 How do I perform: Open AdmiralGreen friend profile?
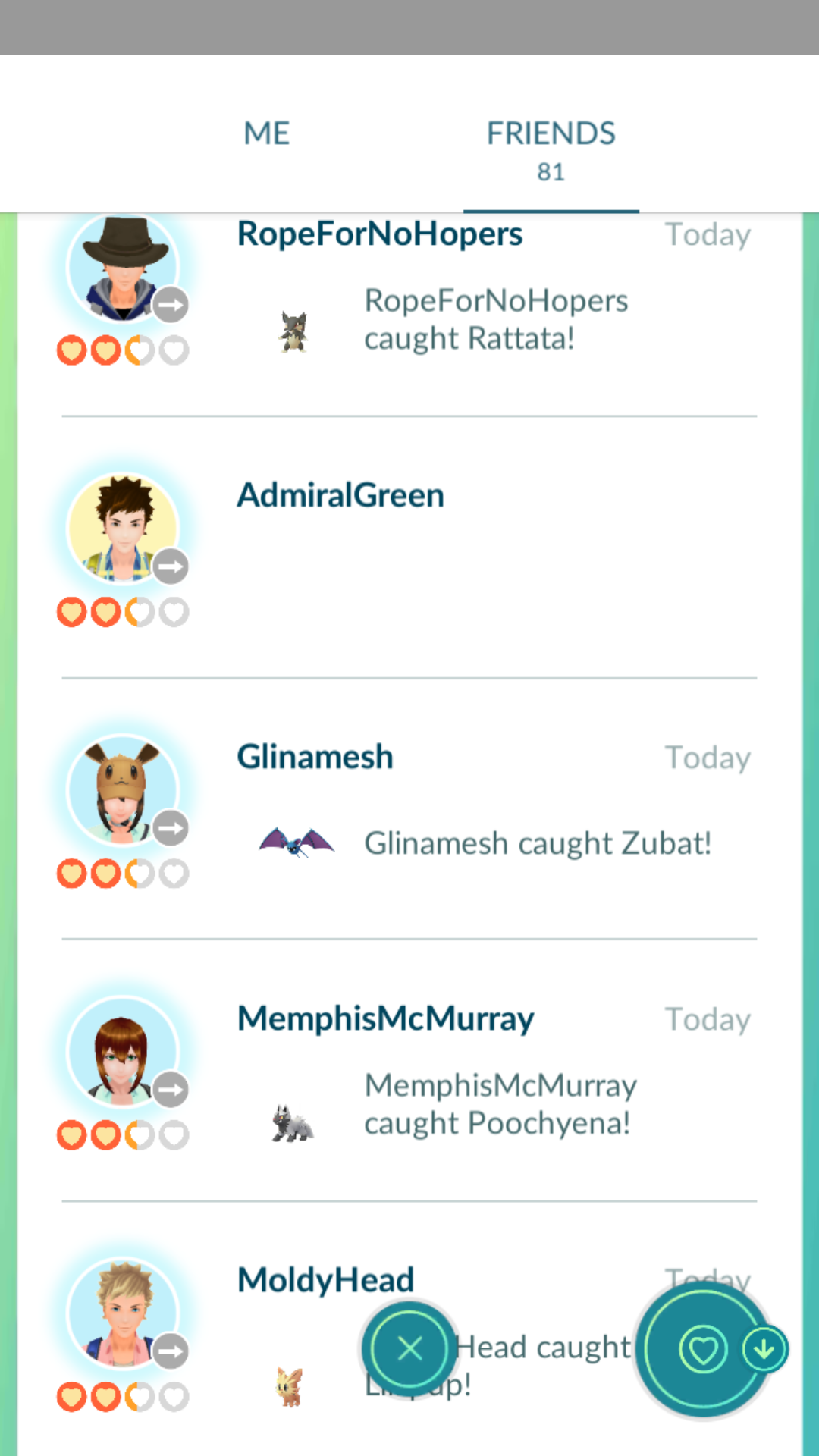coord(340,496)
